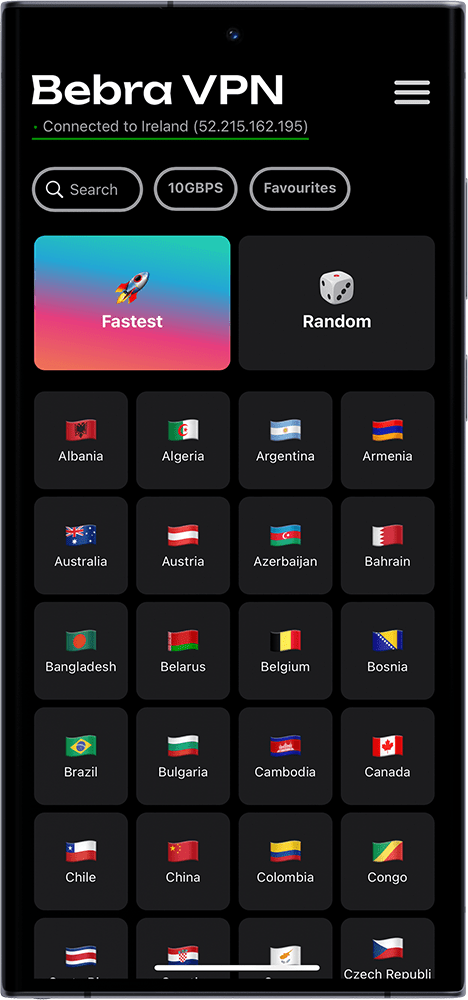
Task: Connect to Armenia
Action: tap(388, 440)
